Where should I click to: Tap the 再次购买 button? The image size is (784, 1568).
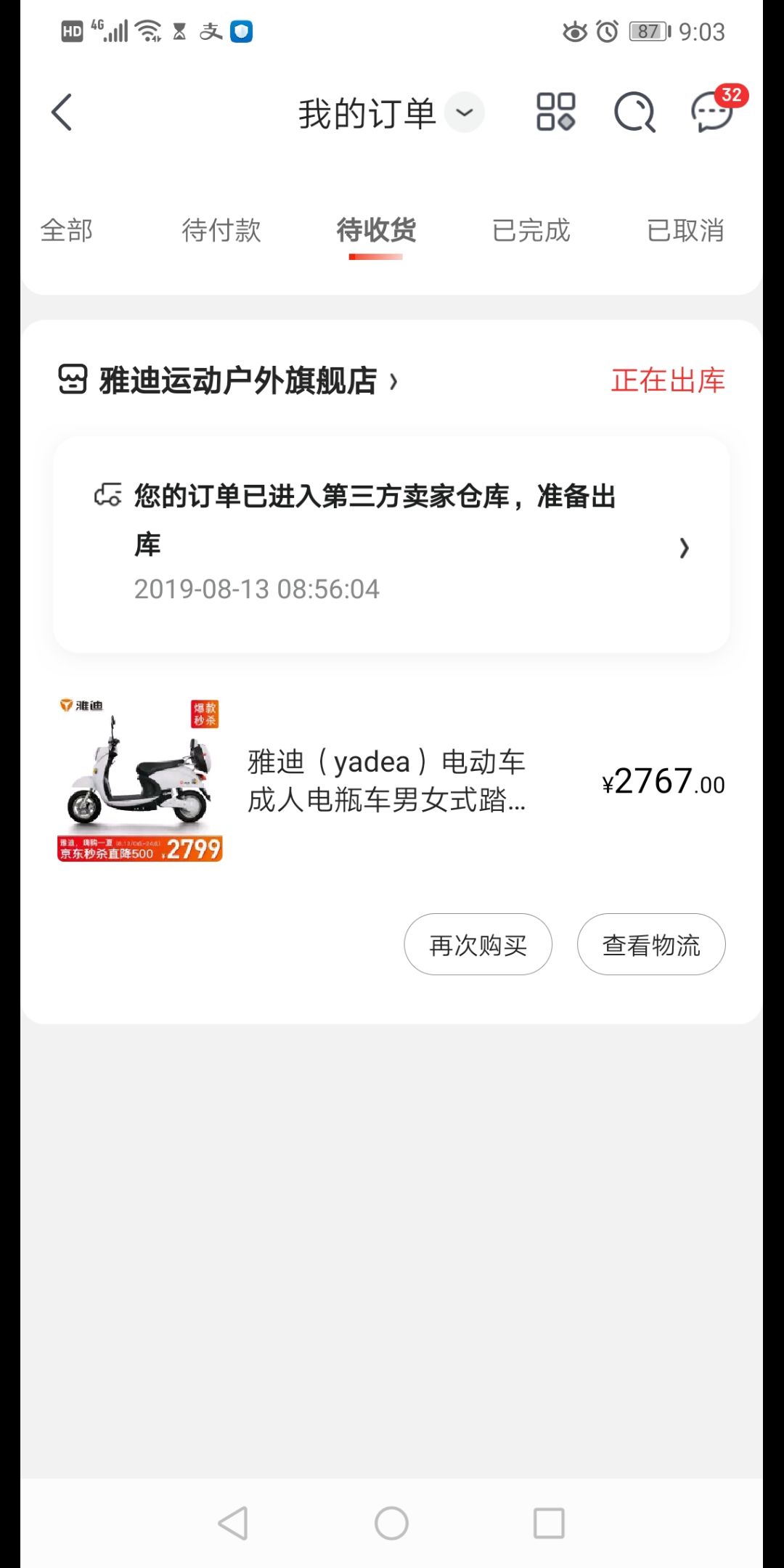click(x=478, y=944)
